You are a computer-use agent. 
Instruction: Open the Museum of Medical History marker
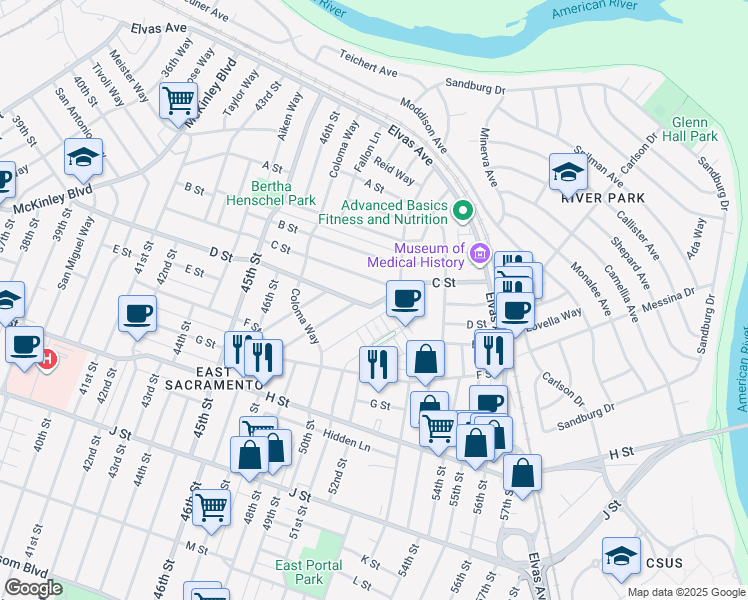click(x=479, y=255)
